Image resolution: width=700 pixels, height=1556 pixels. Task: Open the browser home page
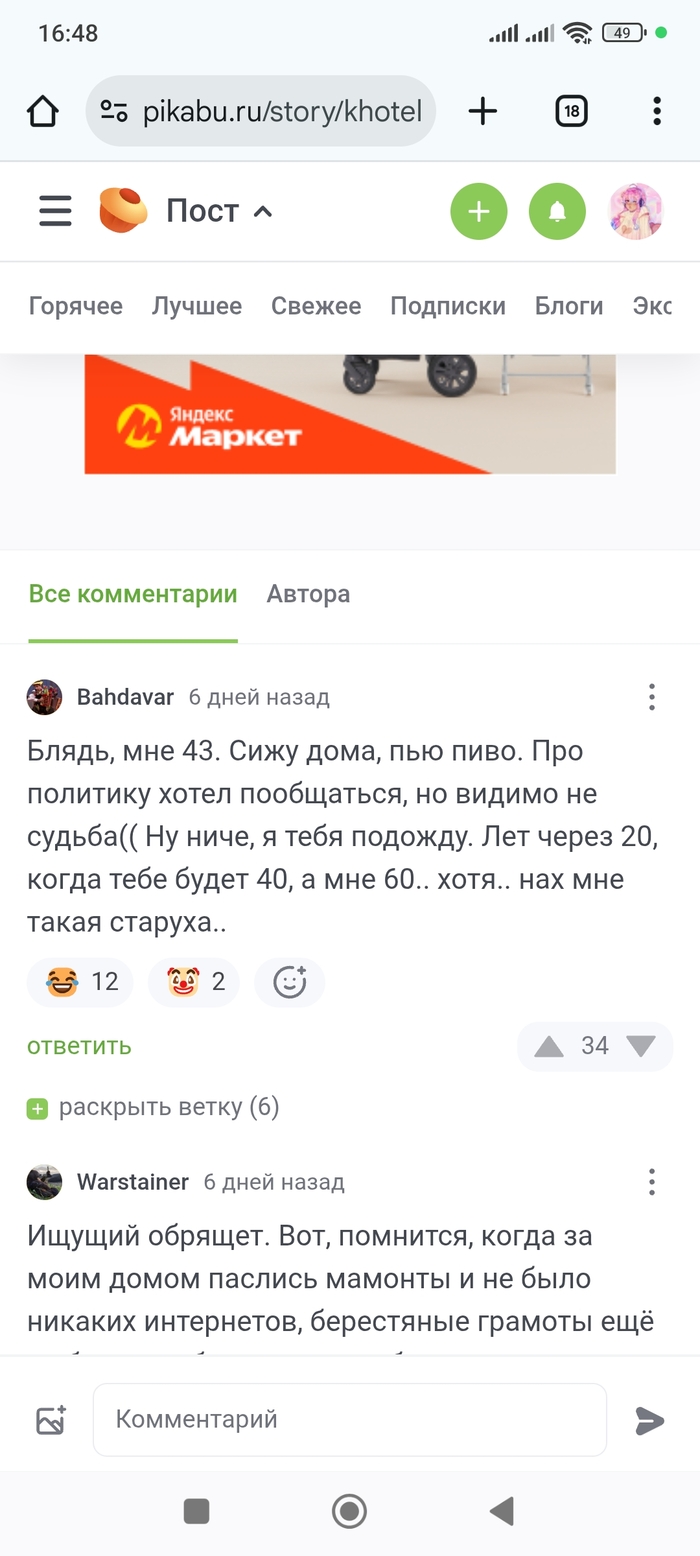43,111
